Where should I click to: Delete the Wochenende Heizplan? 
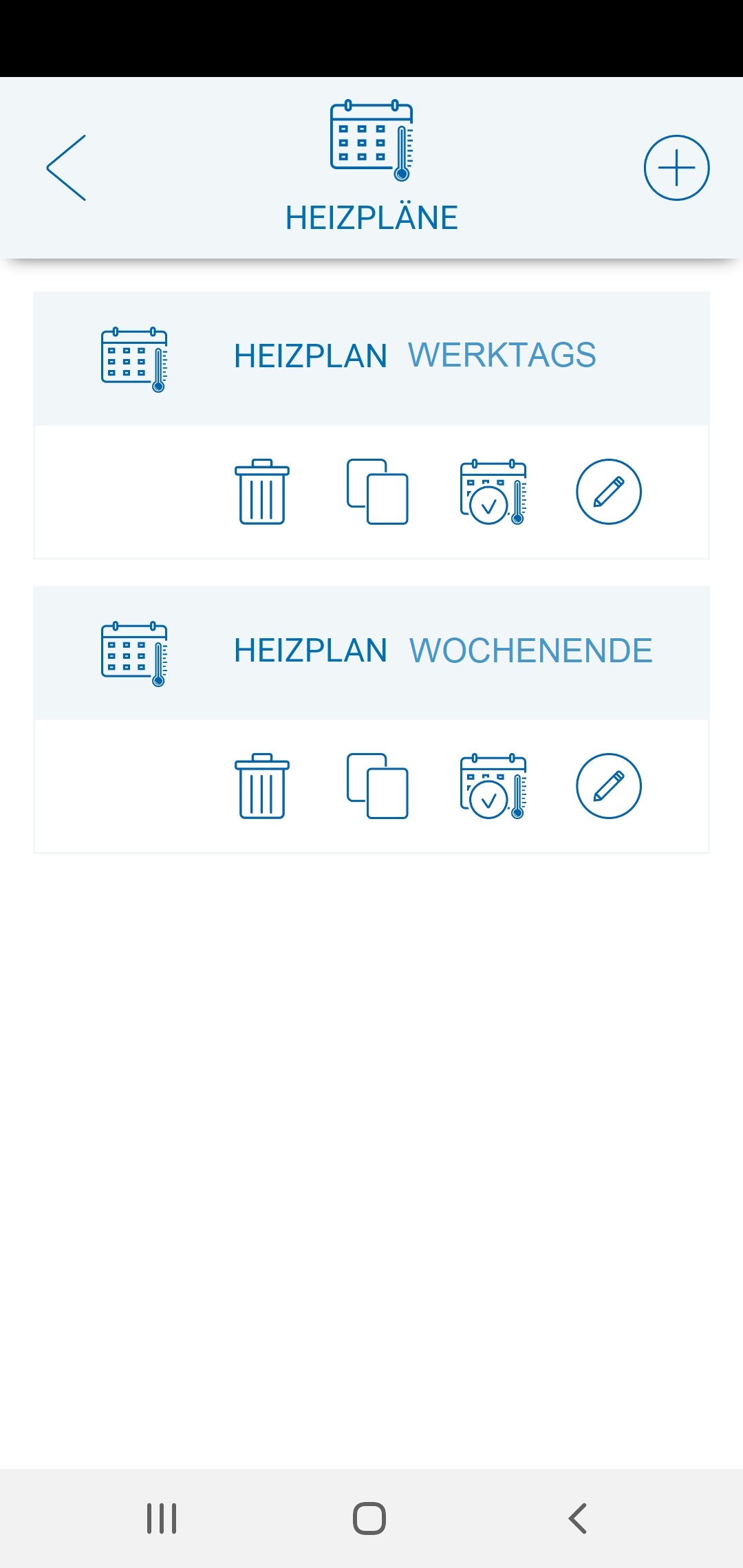(x=262, y=786)
